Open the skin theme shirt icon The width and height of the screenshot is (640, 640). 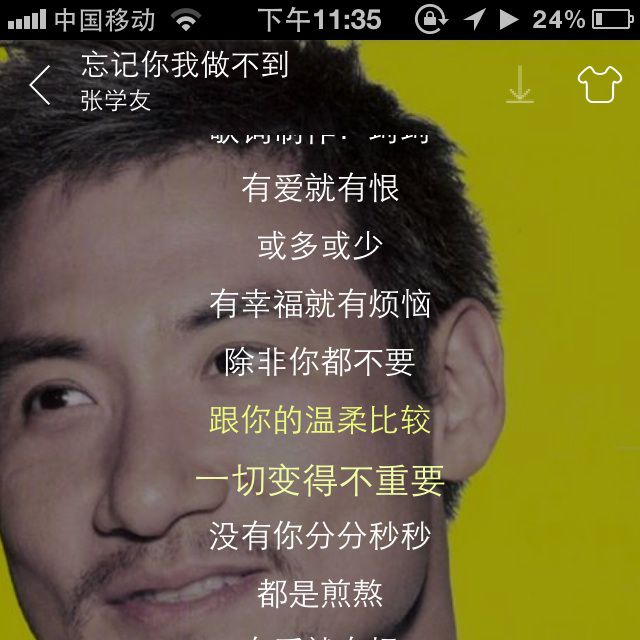click(x=600, y=84)
